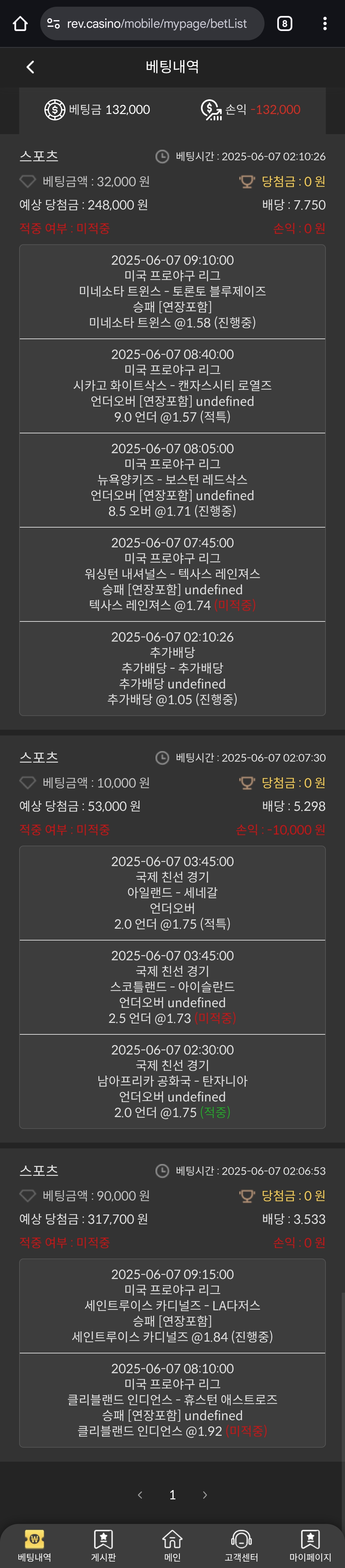Open the browser tab switcher
345x1568 pixels.
coord(284,24)
